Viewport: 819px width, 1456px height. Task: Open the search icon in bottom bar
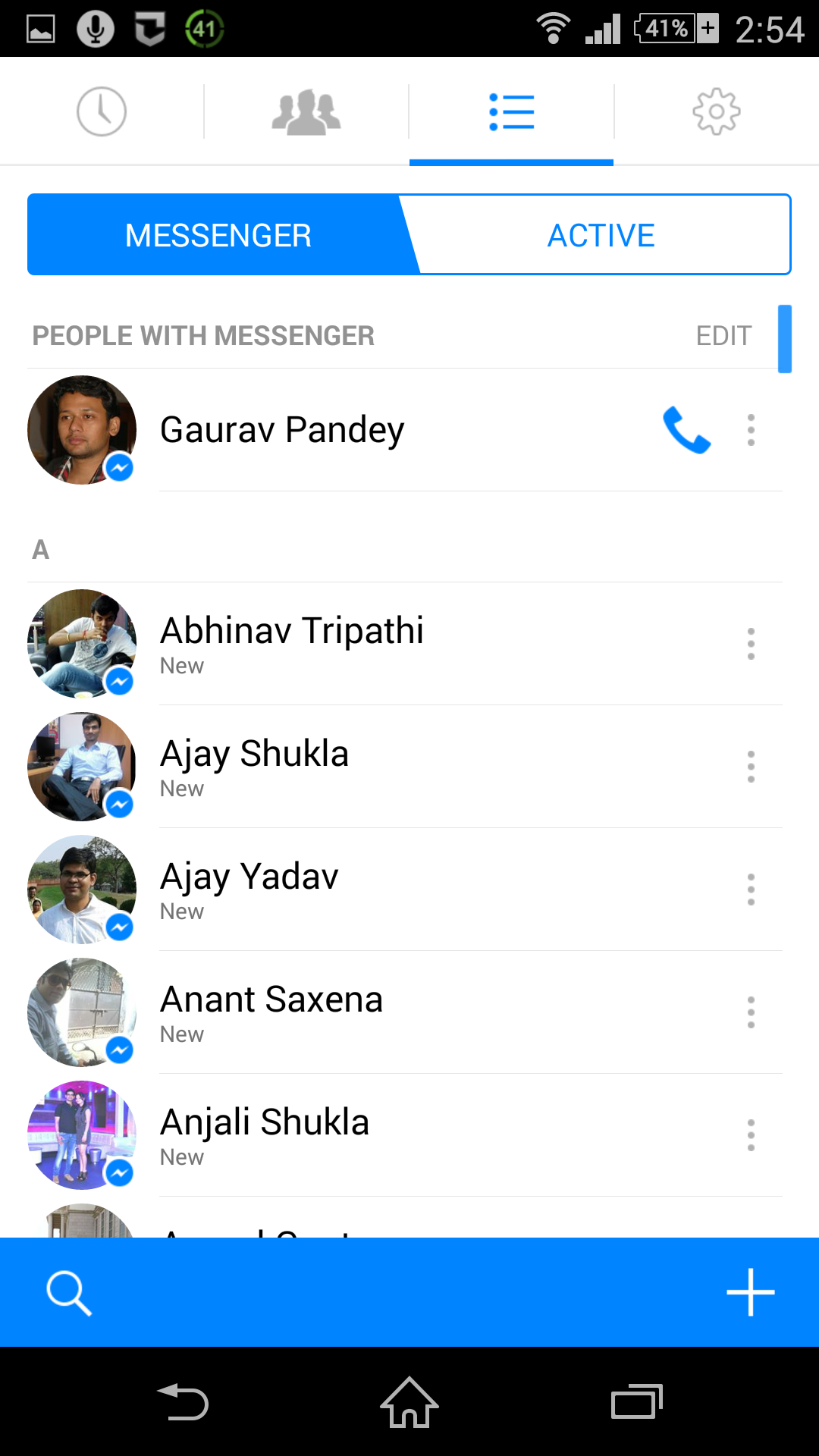point(69,1292)
